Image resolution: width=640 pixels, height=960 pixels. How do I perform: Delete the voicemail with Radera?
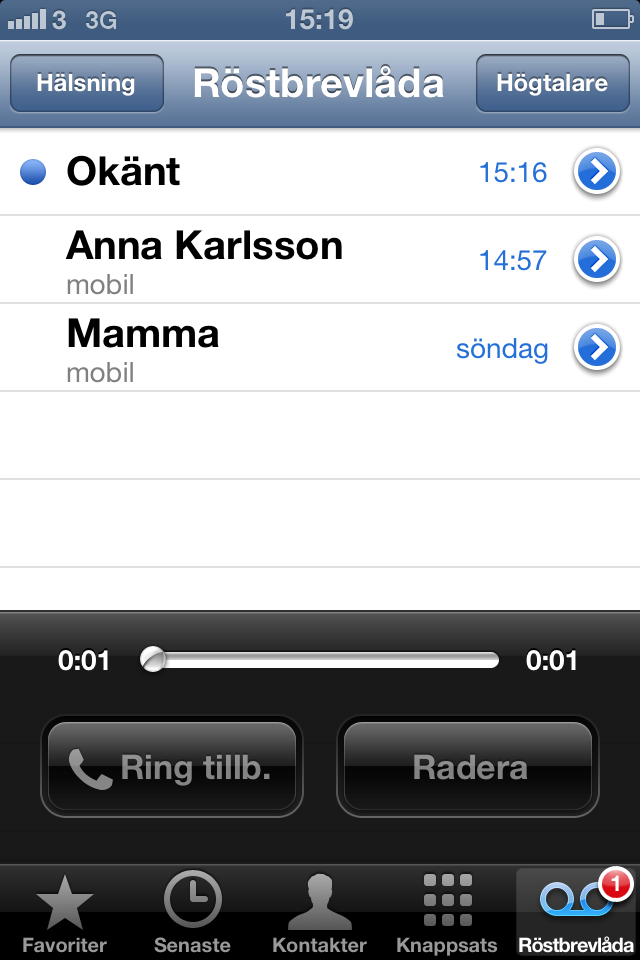469,768
